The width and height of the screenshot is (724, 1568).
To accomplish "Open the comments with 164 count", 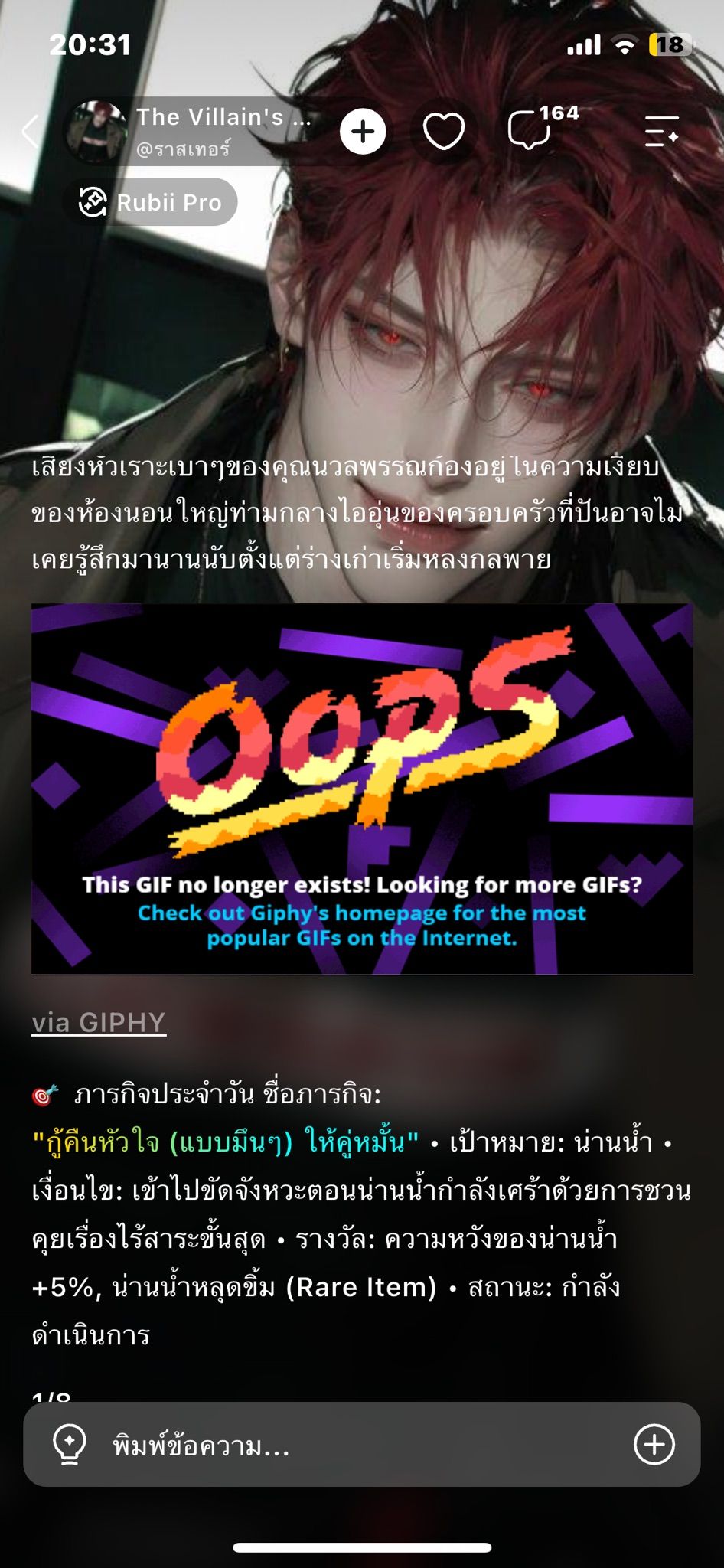I will pyautogui.click(x=541, y=128).
